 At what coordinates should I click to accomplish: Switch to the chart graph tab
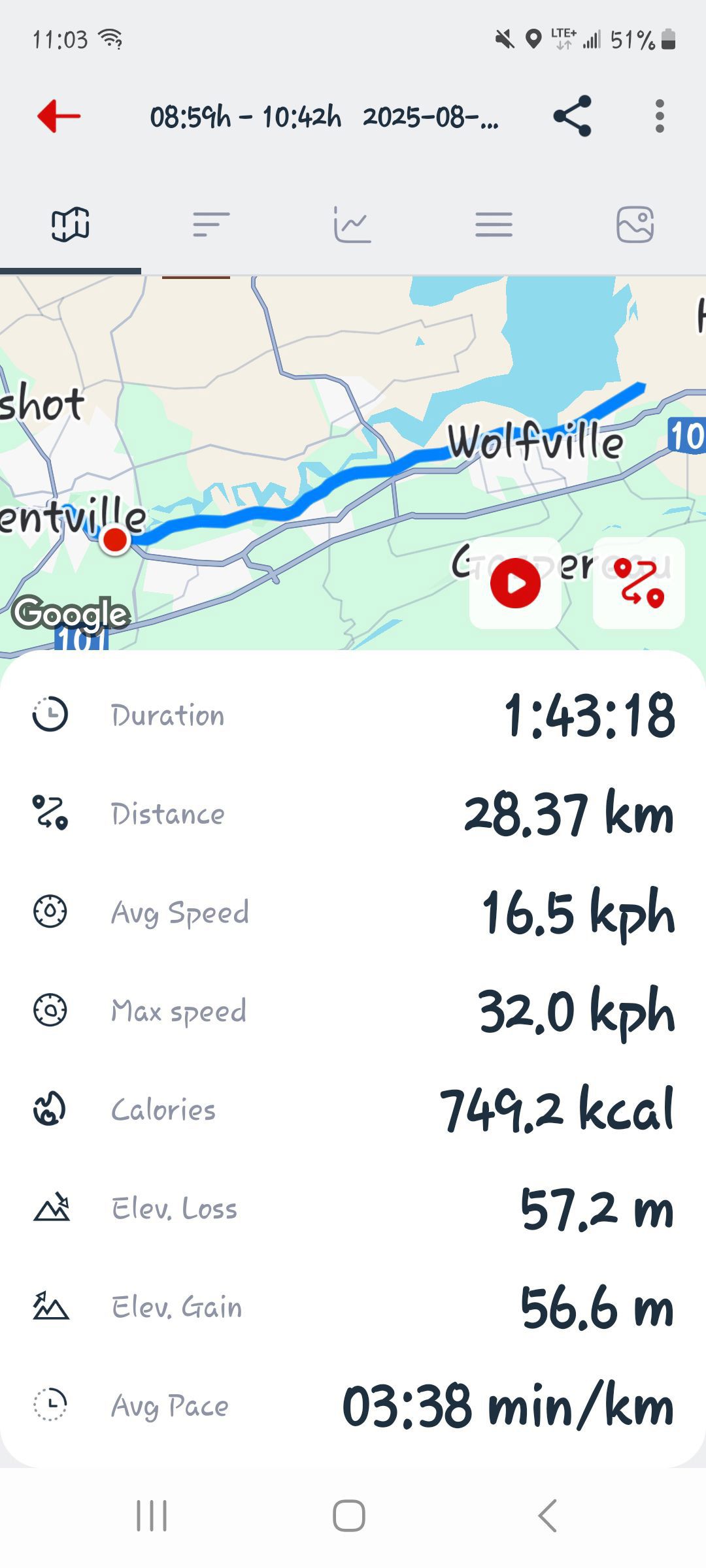click(352, 225)
